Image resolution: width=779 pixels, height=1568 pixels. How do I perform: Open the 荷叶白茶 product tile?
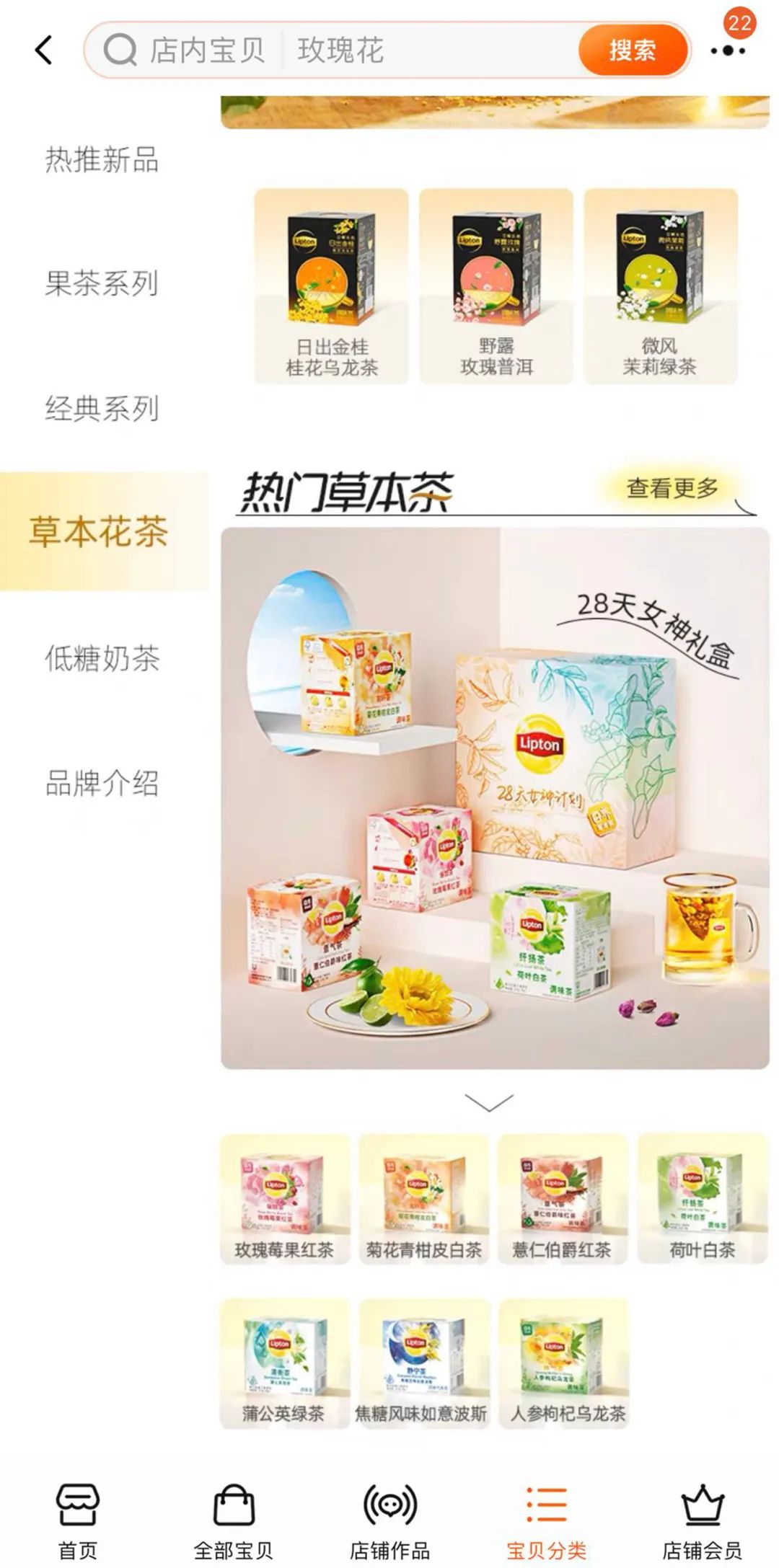coord(702,1198)
